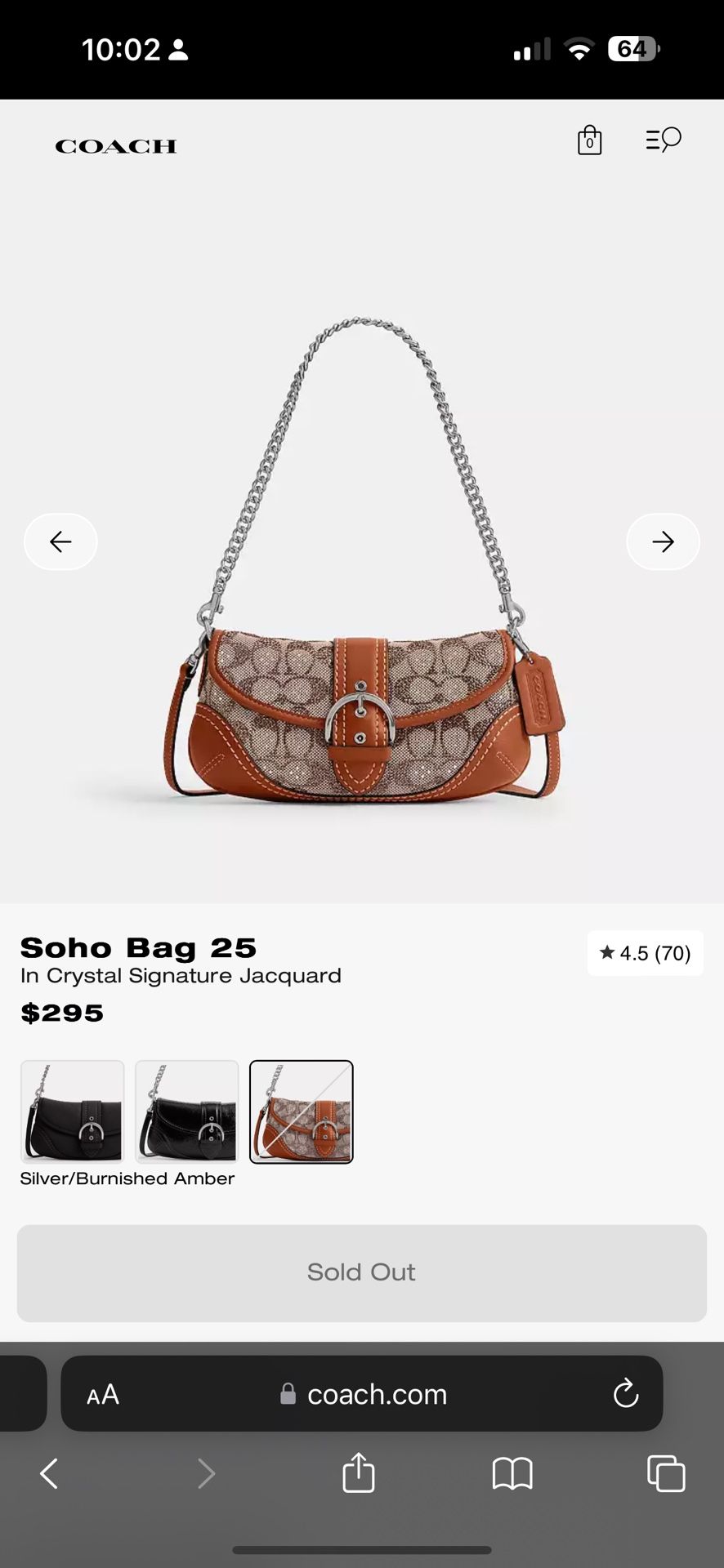
Task: Open the shopping bag icon
Action: [590, 140]
